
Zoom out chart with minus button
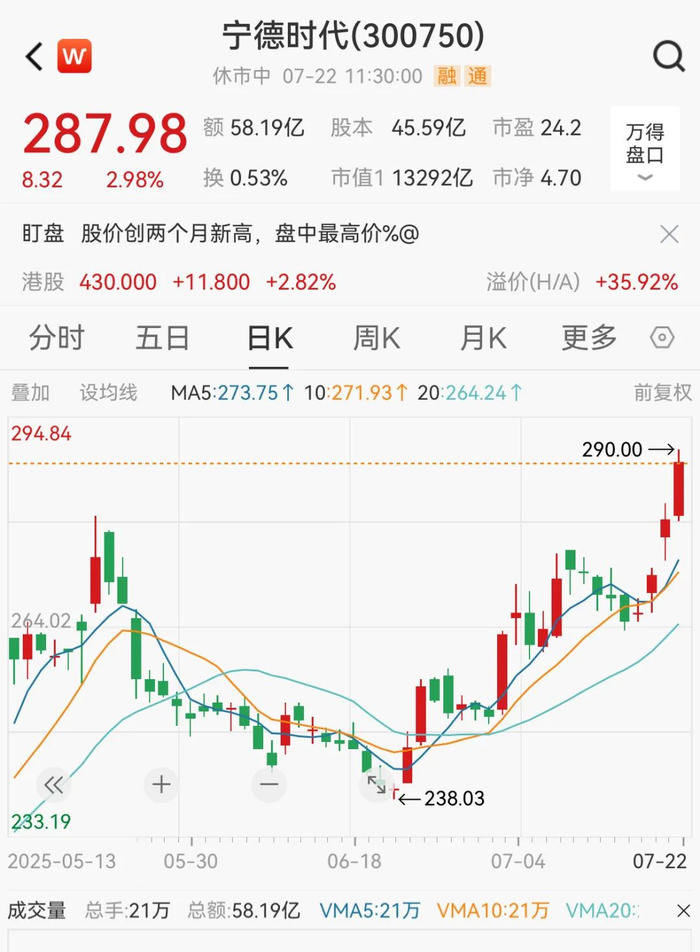pos(269,785)
